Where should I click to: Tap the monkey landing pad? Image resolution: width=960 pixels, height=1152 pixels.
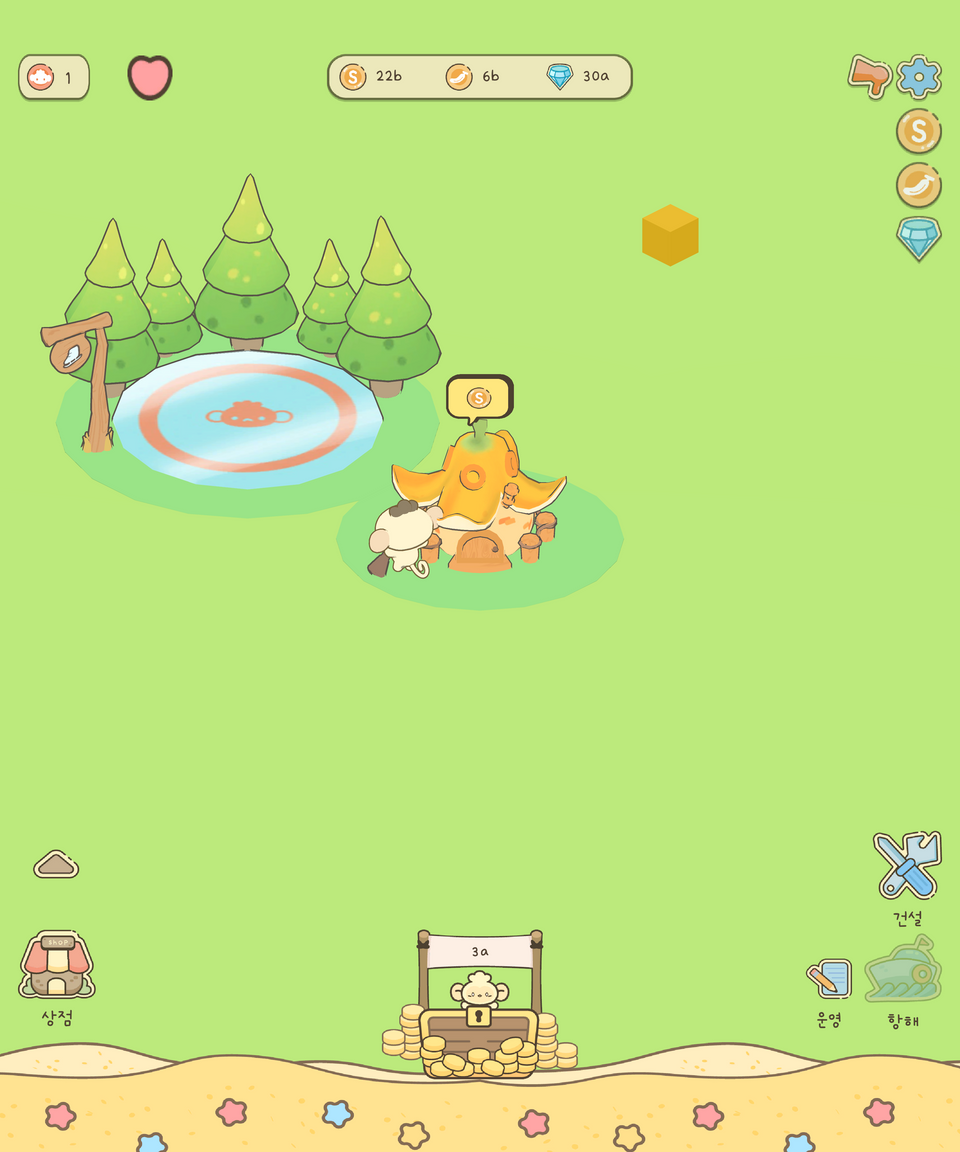pyautogui.click(x=247, y=418)
